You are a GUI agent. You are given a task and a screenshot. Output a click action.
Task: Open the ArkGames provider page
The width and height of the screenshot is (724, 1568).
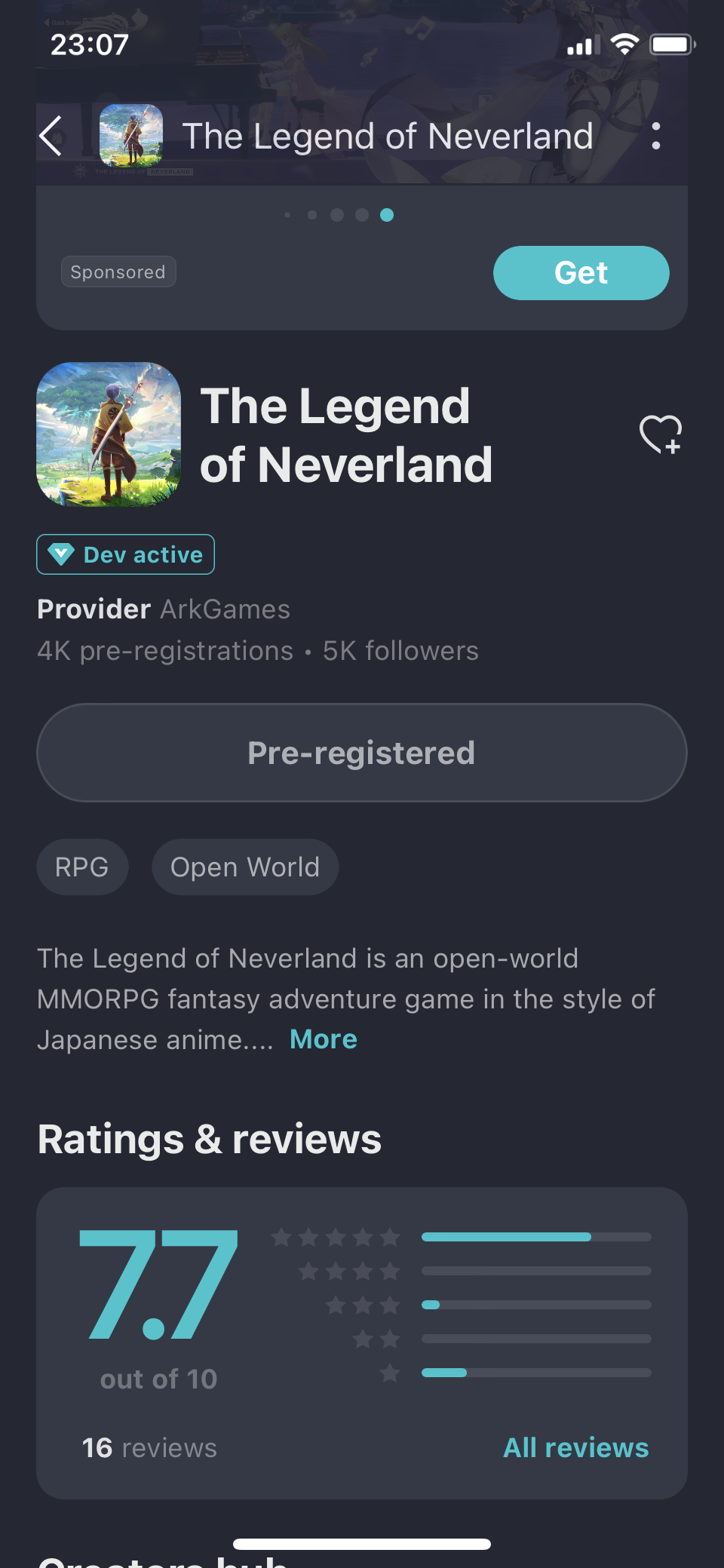point(225,609)
